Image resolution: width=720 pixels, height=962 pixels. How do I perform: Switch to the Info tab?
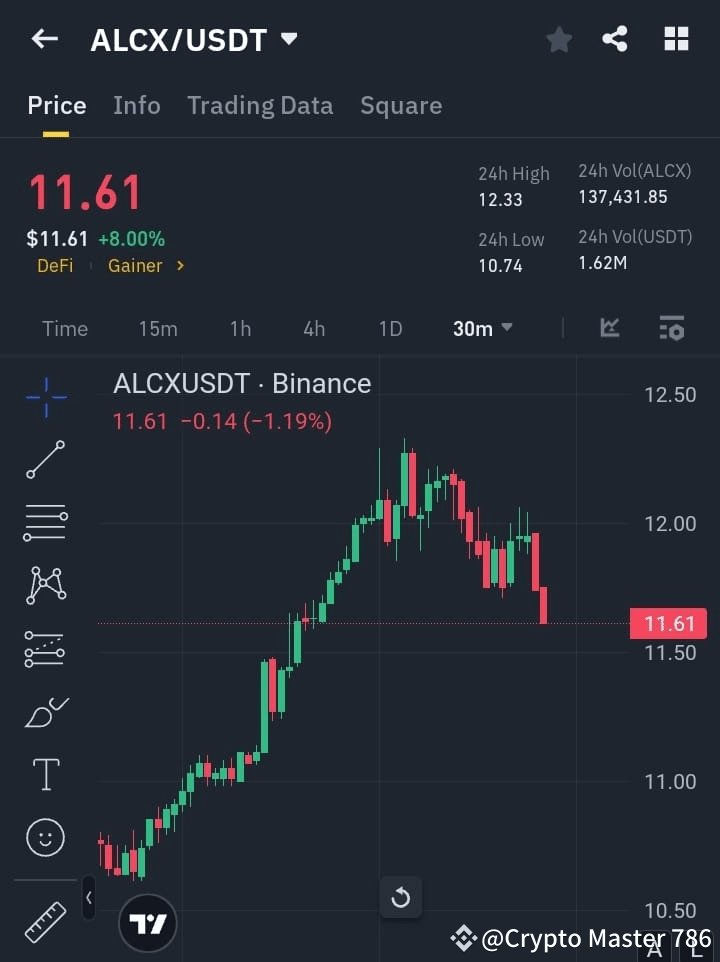click(x=137, y=105)
